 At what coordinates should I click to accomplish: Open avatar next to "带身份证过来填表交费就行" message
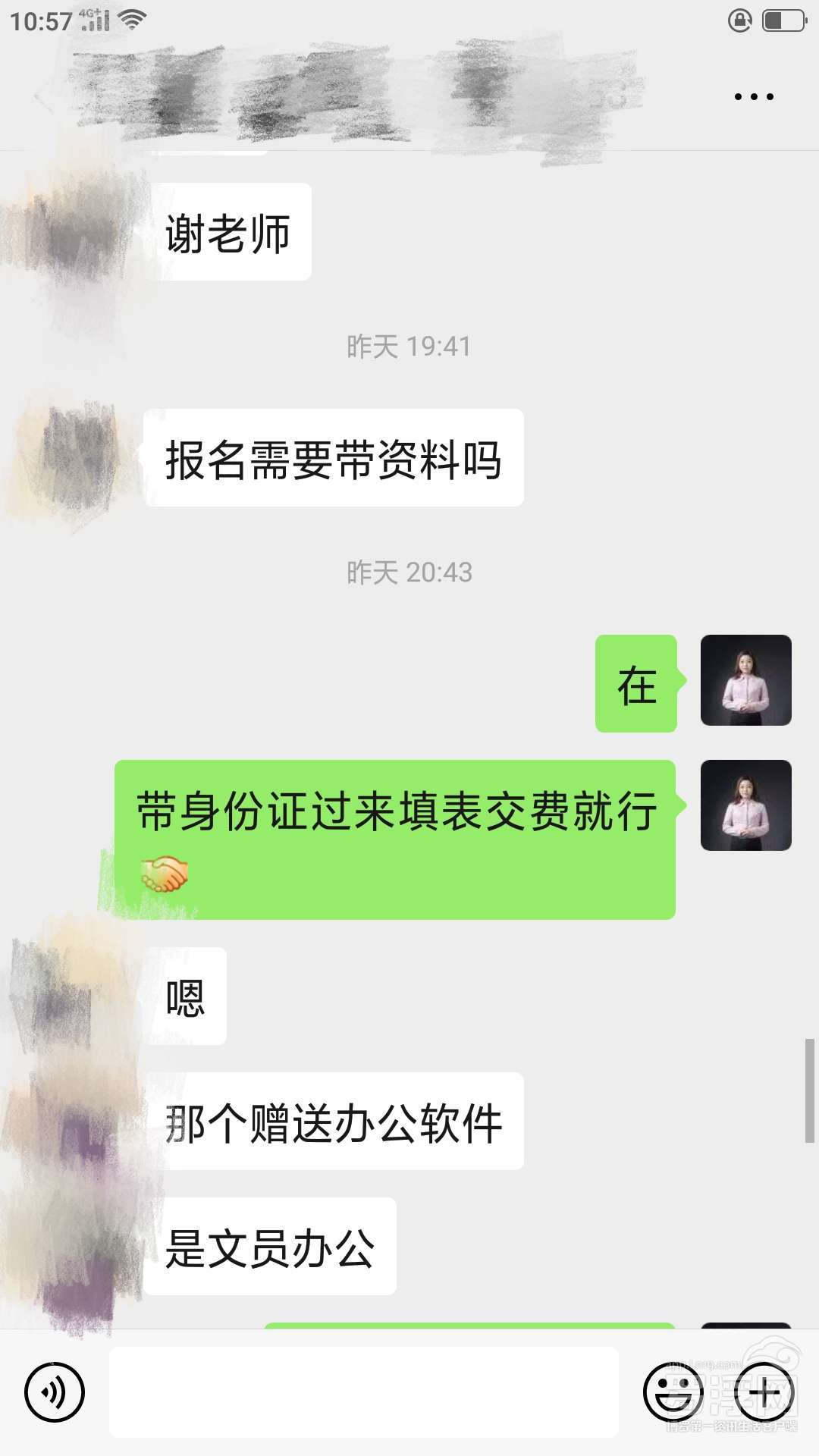pyautogui.click(x=745, y=805)
